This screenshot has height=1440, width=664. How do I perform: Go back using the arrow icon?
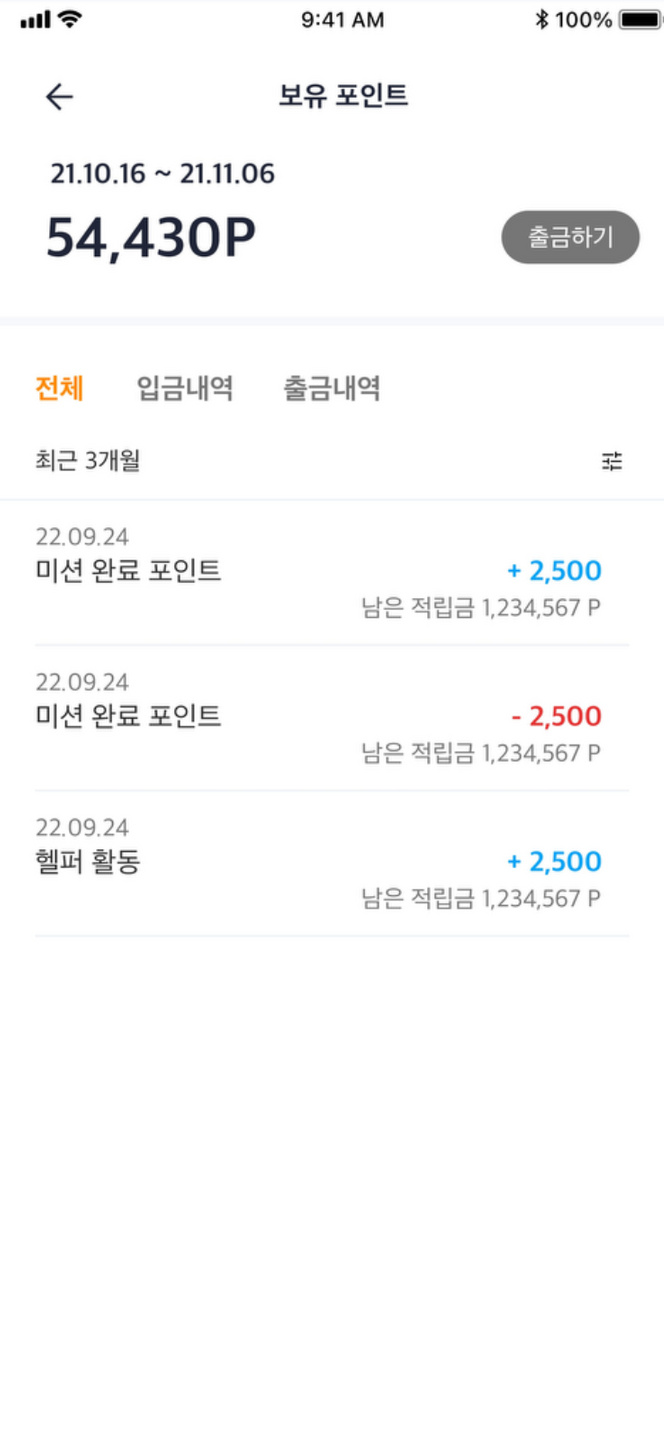(x=60, y=96)
